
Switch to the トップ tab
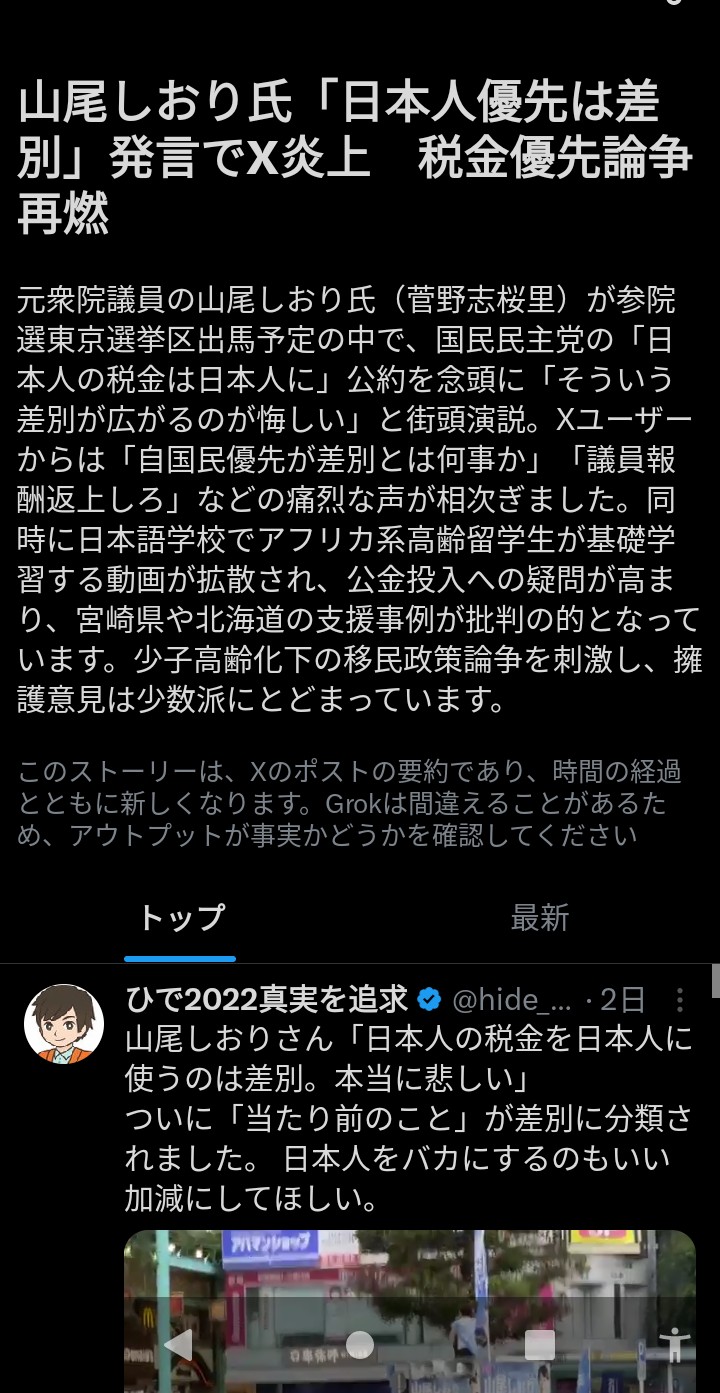tap(181, 918)
